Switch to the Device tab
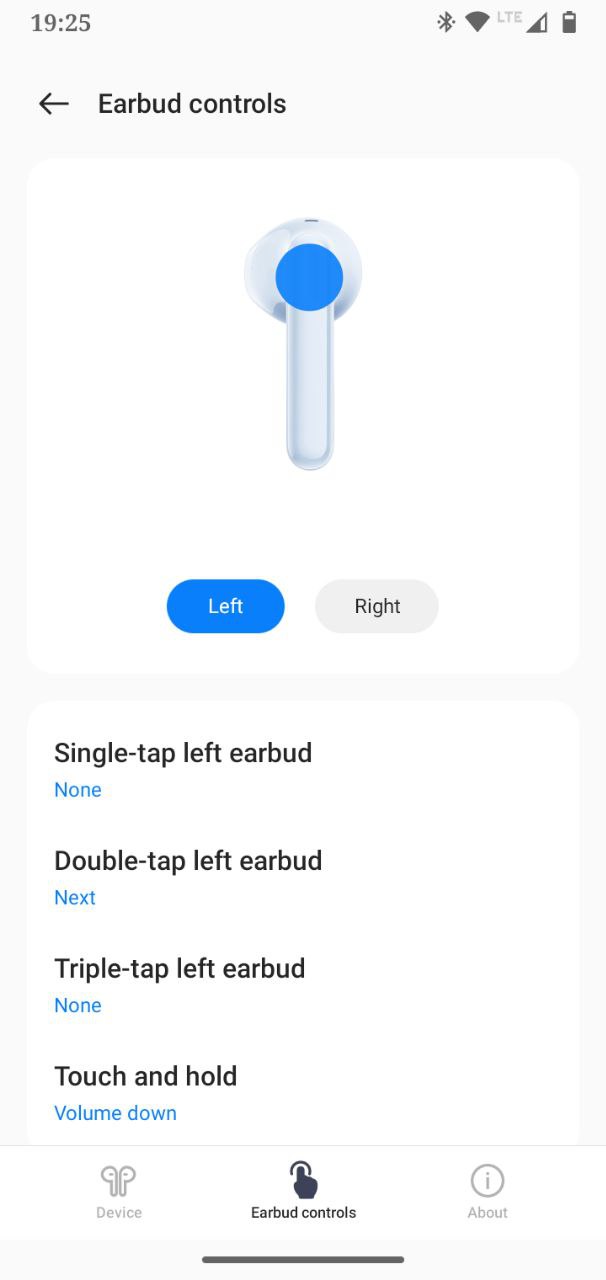Viewport: 606px width, 1280px height. point(119,1192)
